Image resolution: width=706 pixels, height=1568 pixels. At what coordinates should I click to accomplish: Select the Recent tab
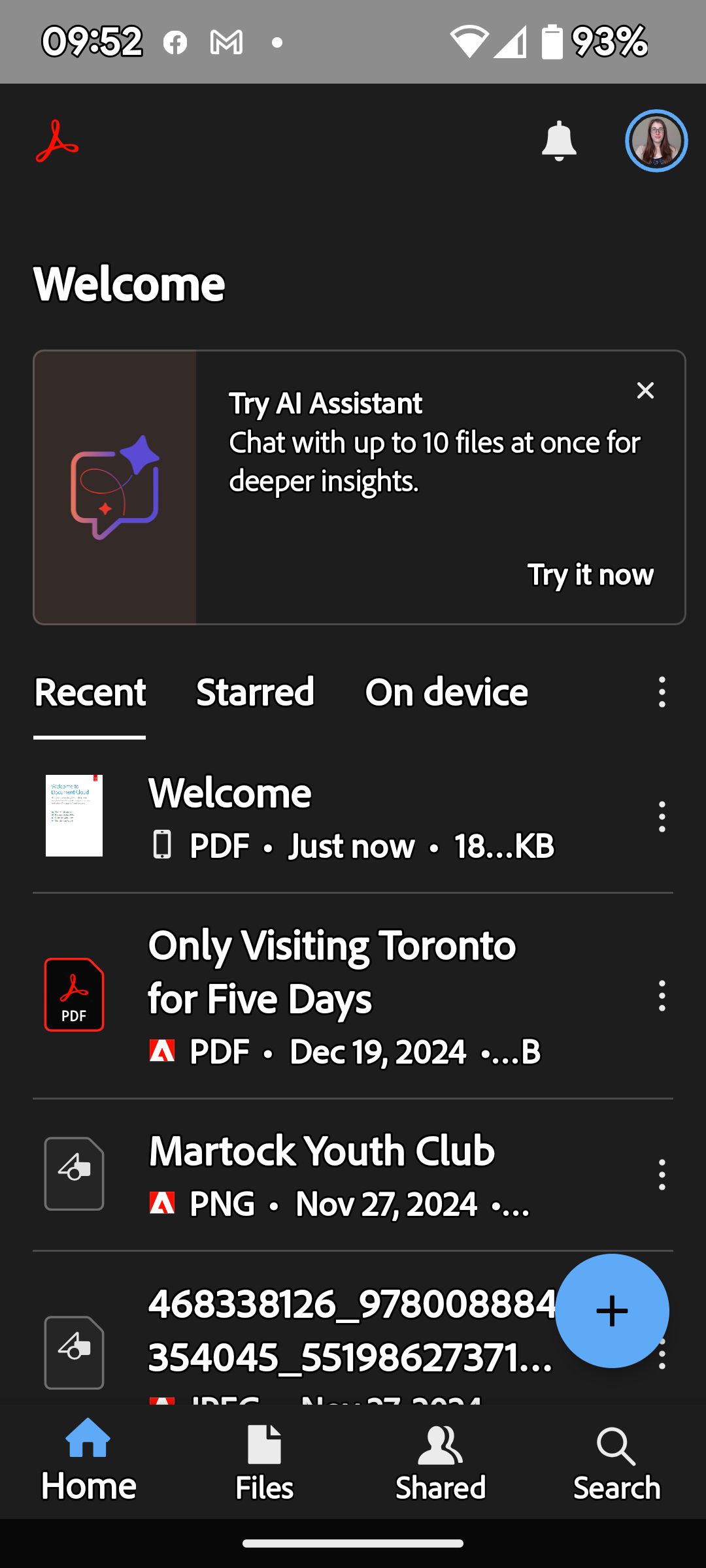pos(90,693)
